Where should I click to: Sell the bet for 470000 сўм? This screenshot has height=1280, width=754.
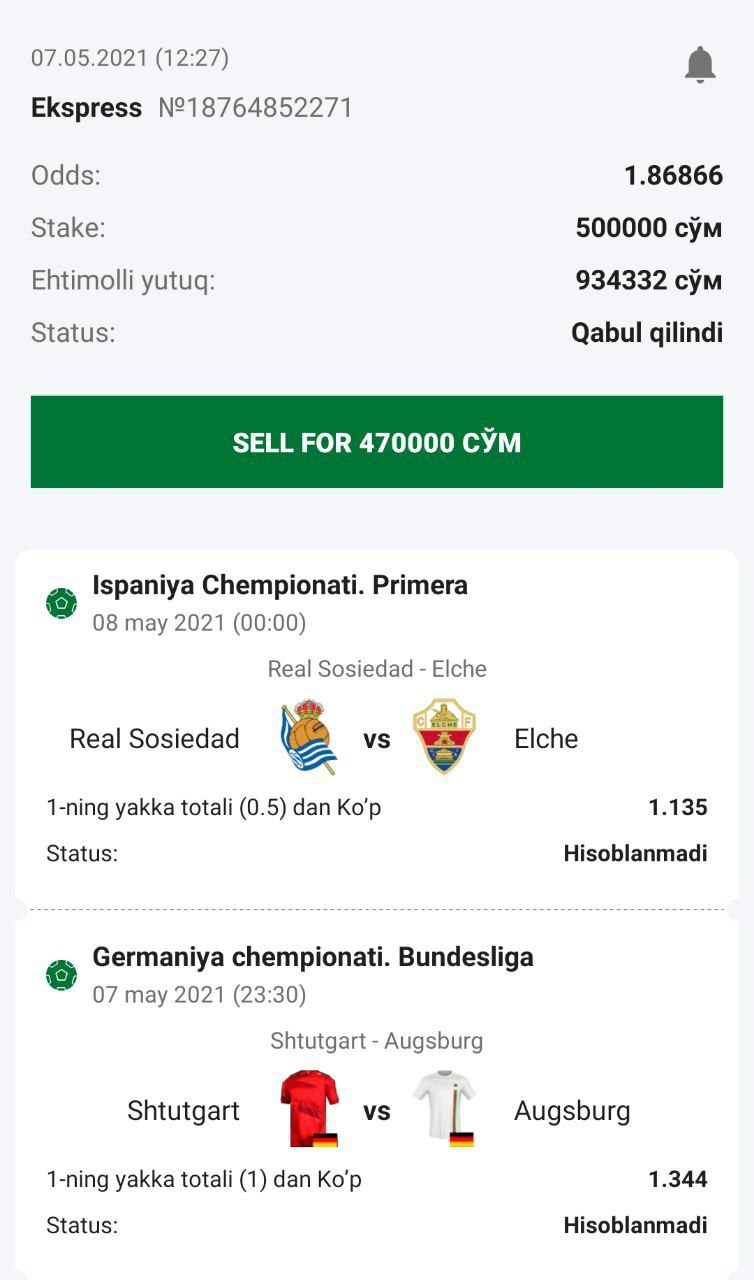(377, 442)
